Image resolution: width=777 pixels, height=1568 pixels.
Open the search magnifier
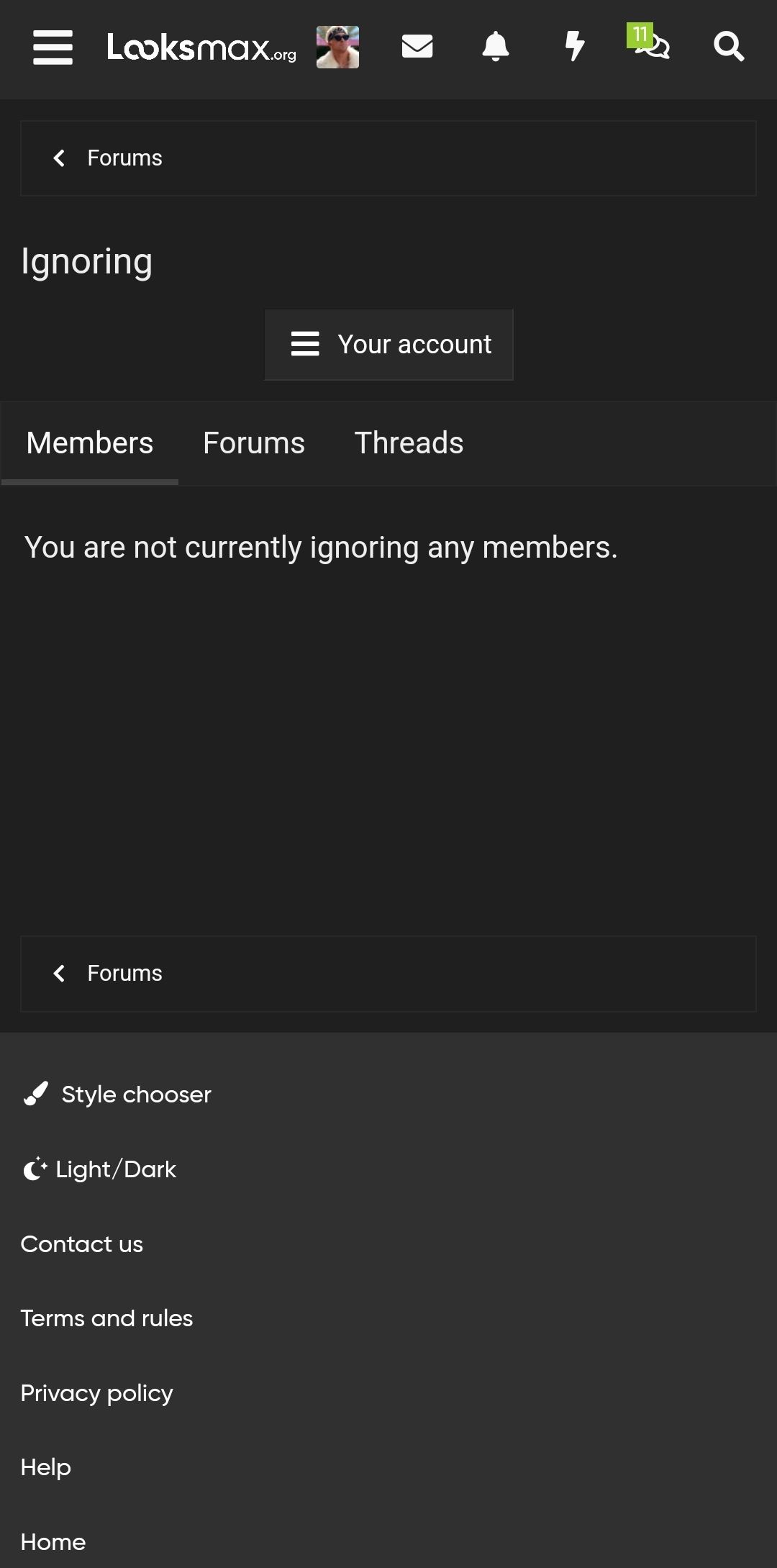click(728, 47)
